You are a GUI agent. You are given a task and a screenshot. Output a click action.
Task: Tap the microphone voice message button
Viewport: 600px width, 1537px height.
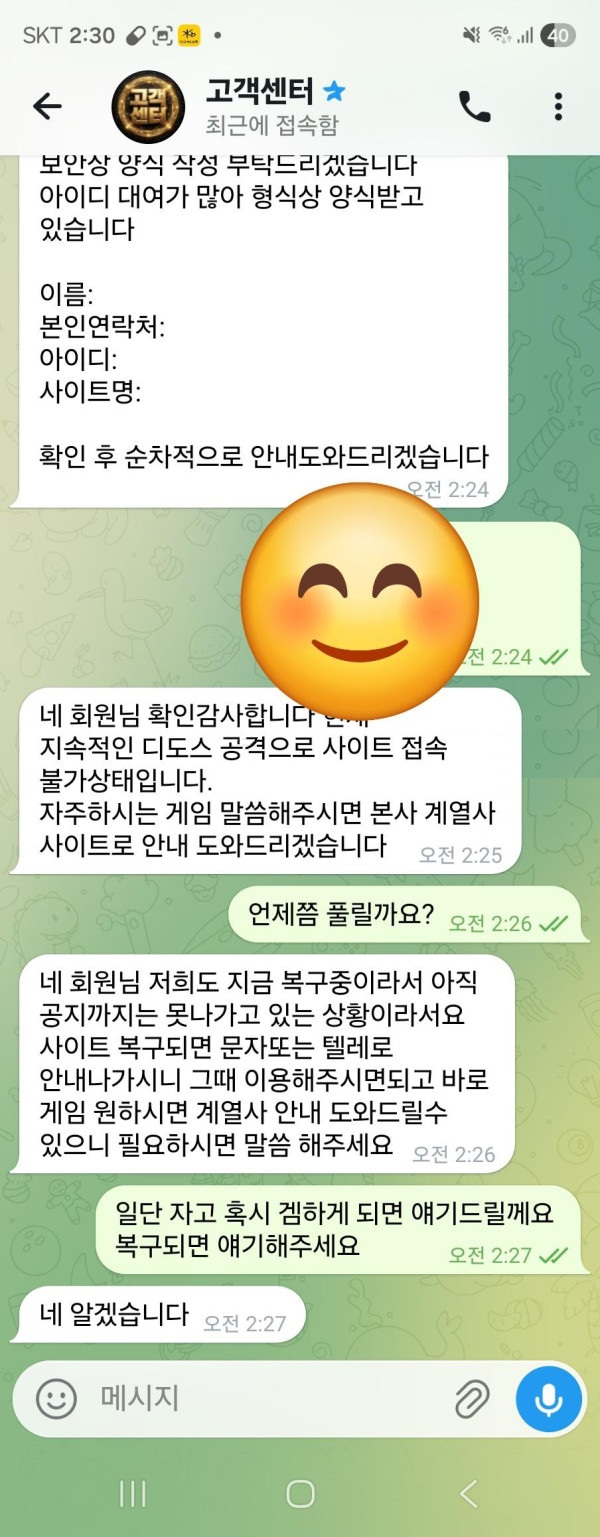[548, 1398]
